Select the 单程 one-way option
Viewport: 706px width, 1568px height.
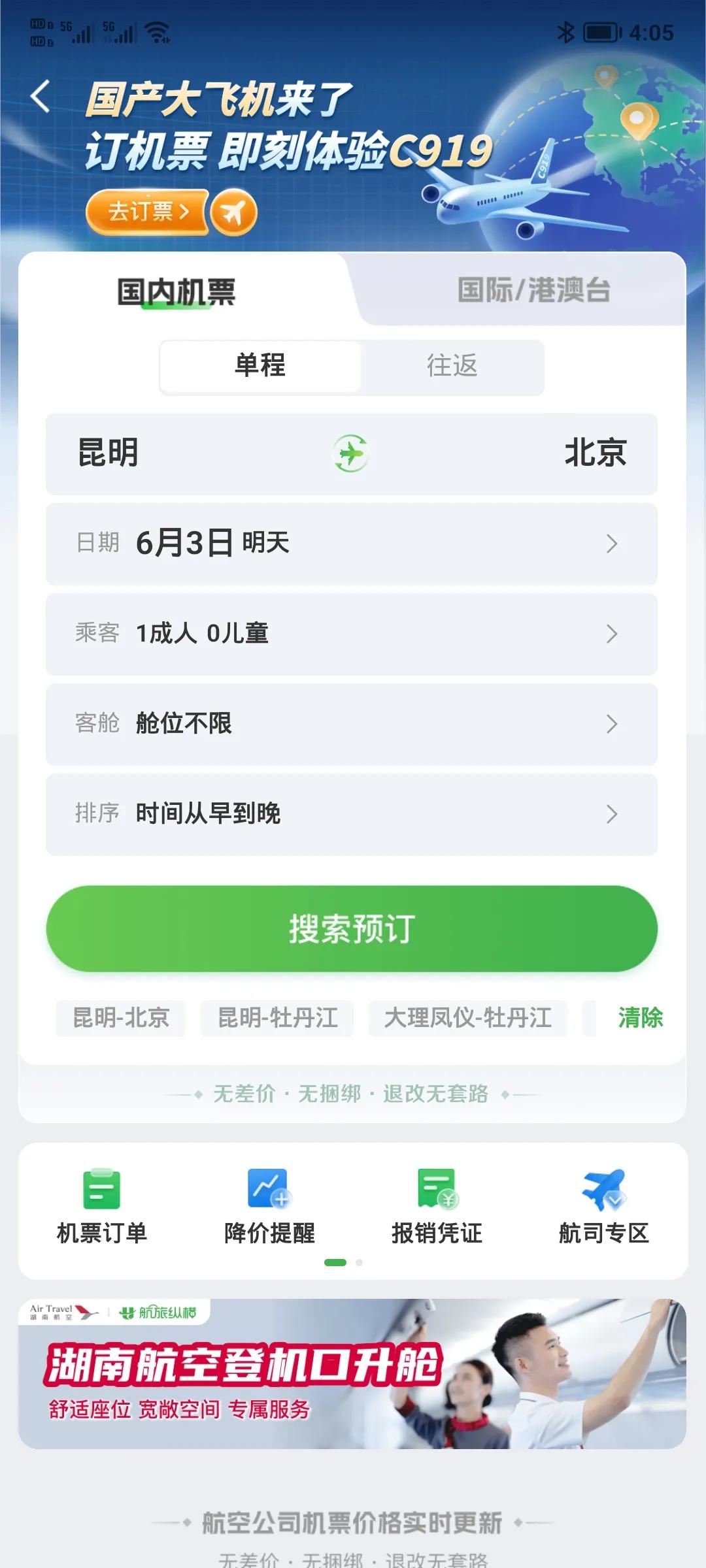point(259,367)
